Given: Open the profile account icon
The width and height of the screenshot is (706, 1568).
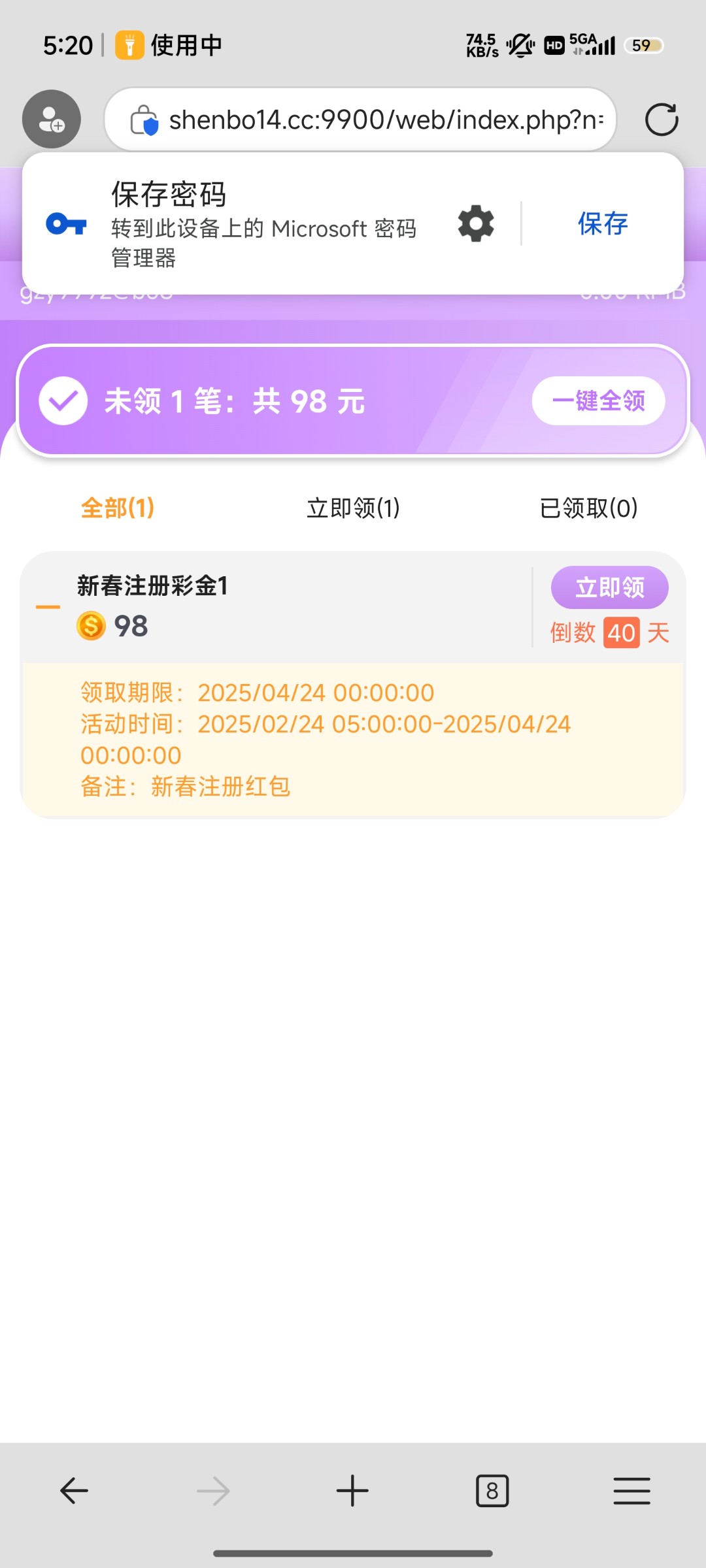Looking at the screenshot, I should [x=52, y=119].
